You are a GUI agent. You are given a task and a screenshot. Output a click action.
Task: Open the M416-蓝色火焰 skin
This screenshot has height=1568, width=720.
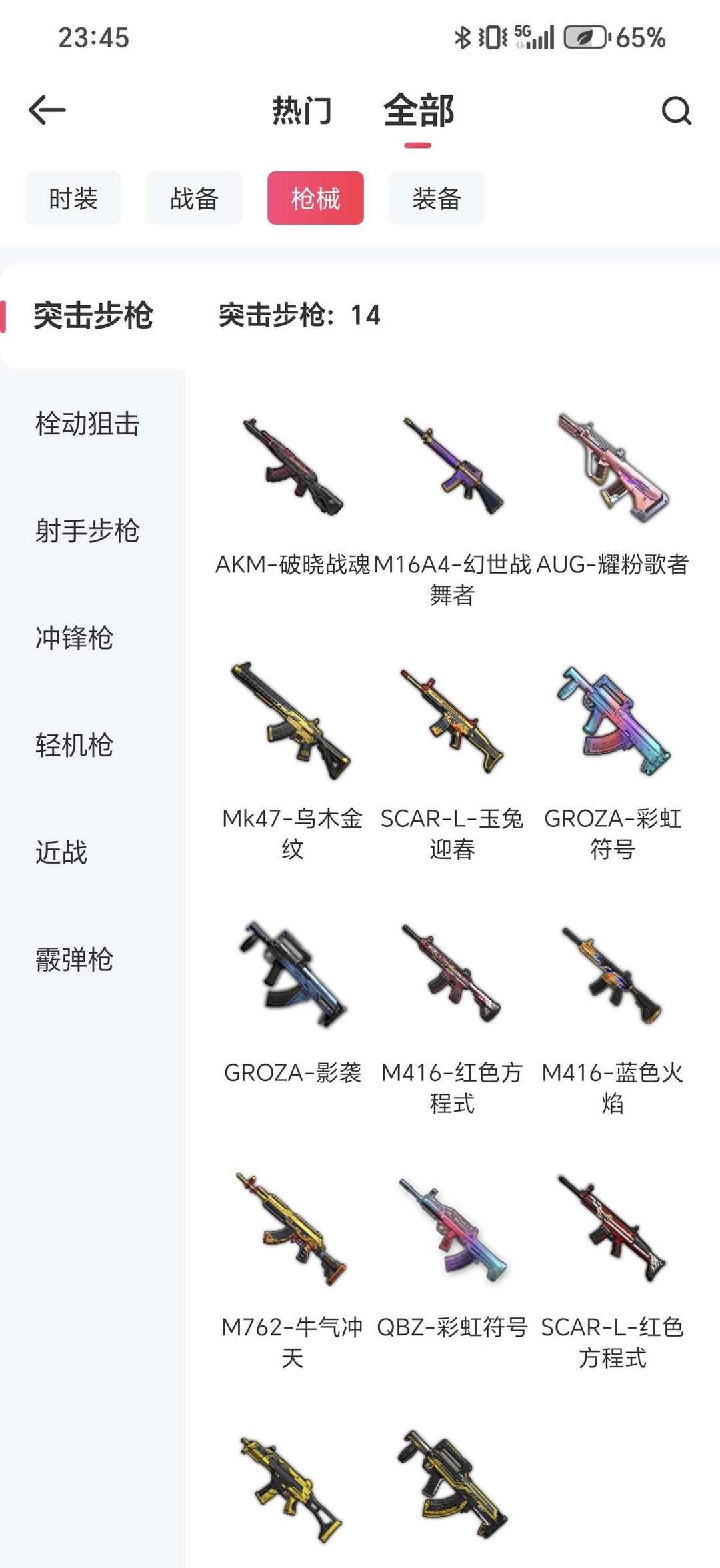click(613, 976)
